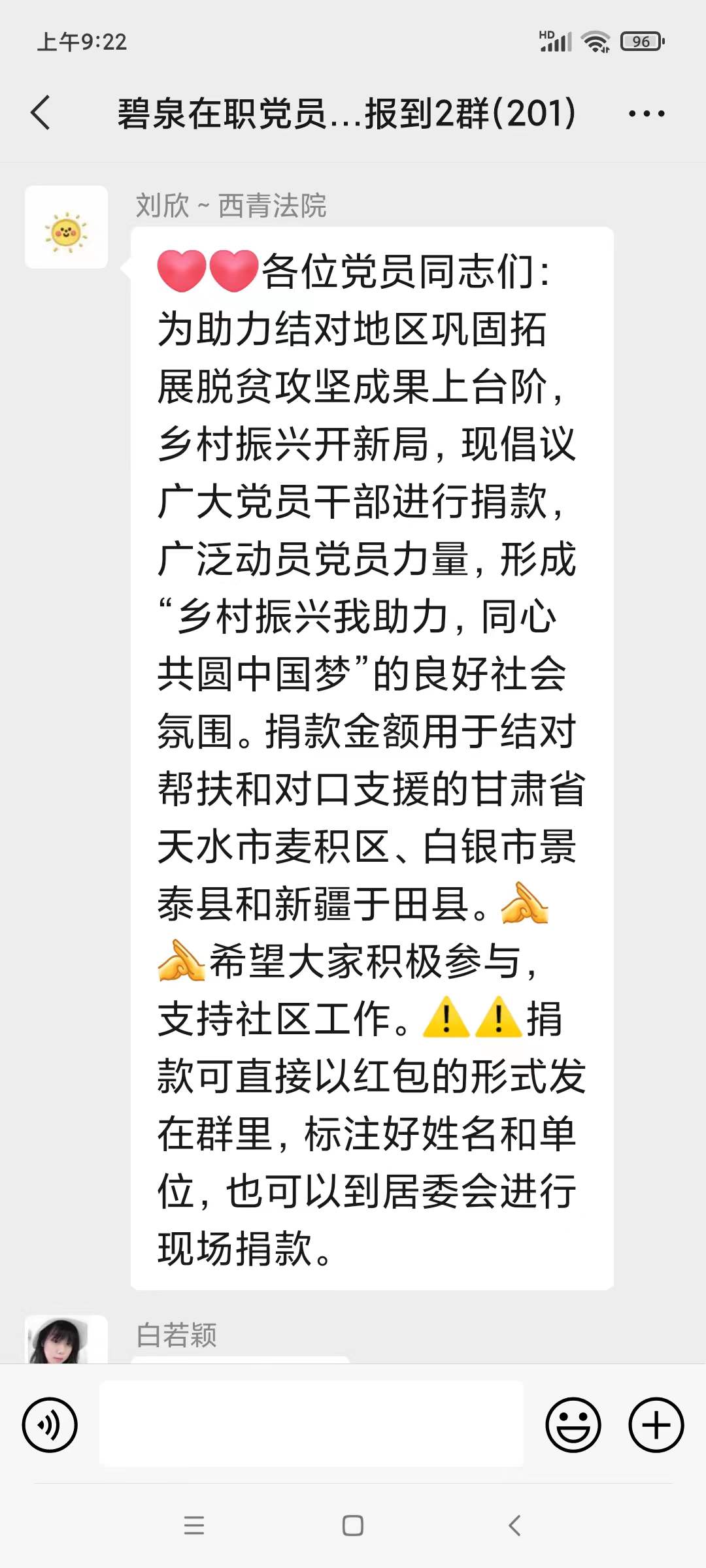The height and width of the screenshot is (1568, 706).
Task: Open the group chat options menu
Action: (646, 114)
